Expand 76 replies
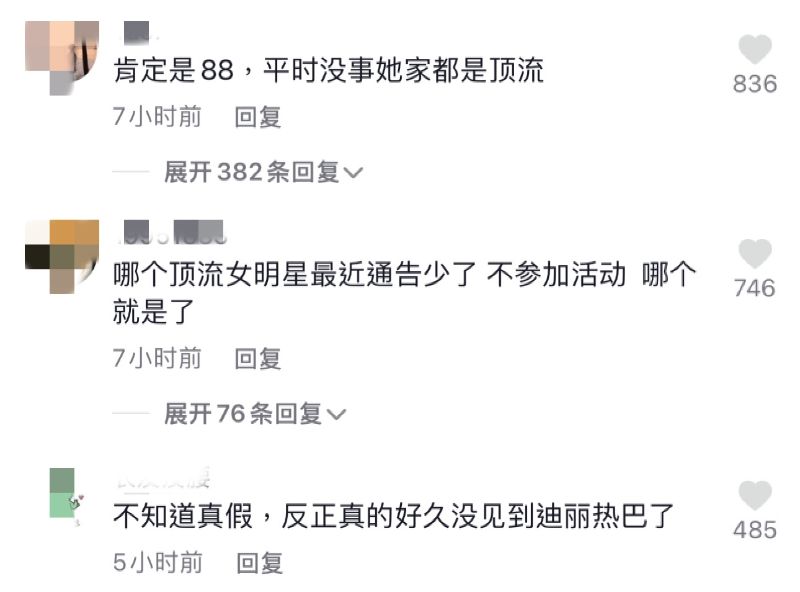The image size is (800, 592). pyautogui.click(x=254, y=414)
